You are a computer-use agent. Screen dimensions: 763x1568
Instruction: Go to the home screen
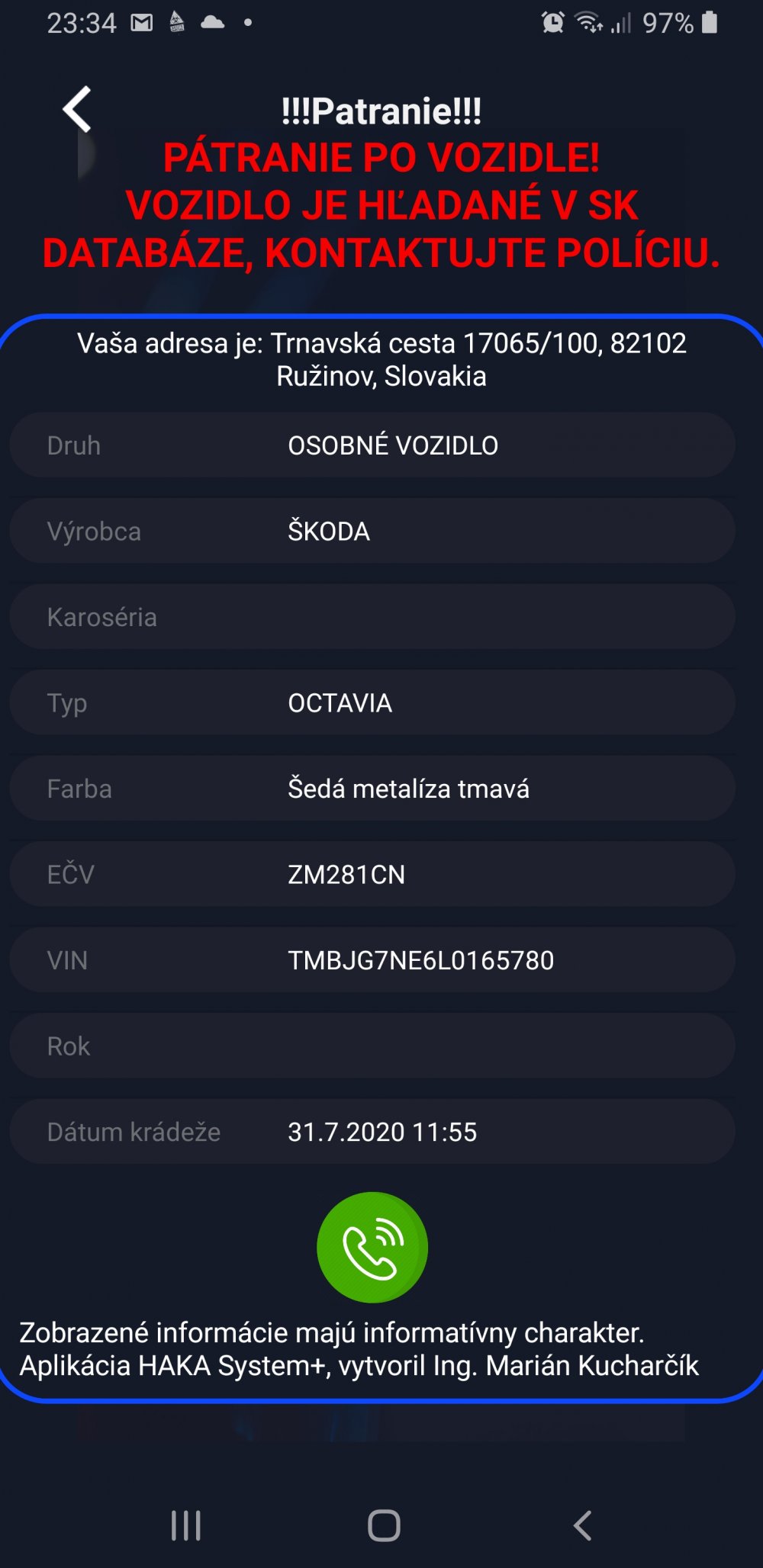pos(384,1525)
